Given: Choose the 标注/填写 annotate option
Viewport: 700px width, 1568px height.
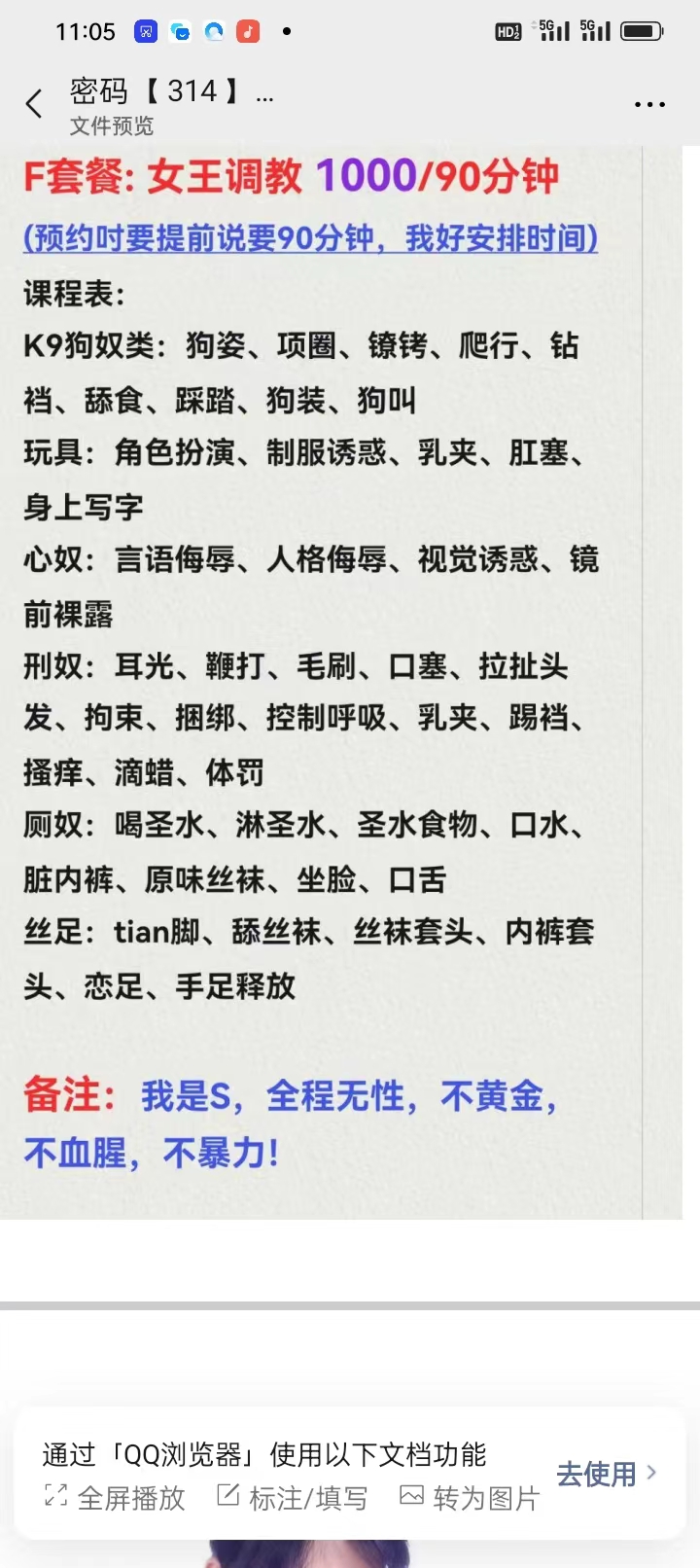Looking at the screenshot, I should tap(293, 1498).
